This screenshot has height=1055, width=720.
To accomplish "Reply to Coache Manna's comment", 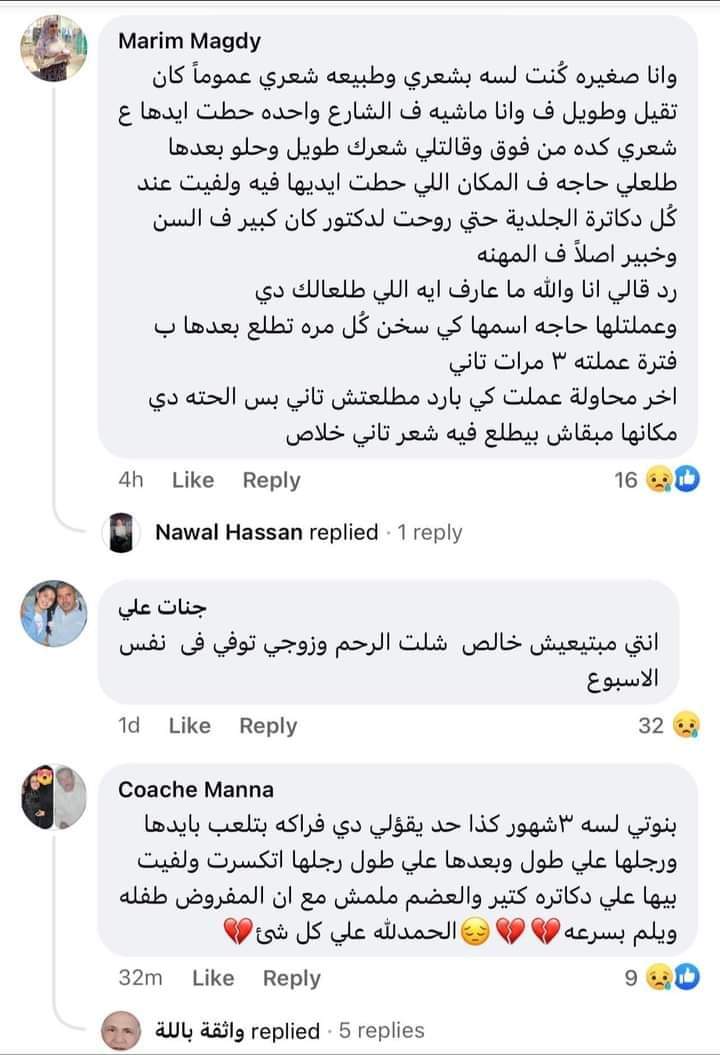I will tap(291, 978).
